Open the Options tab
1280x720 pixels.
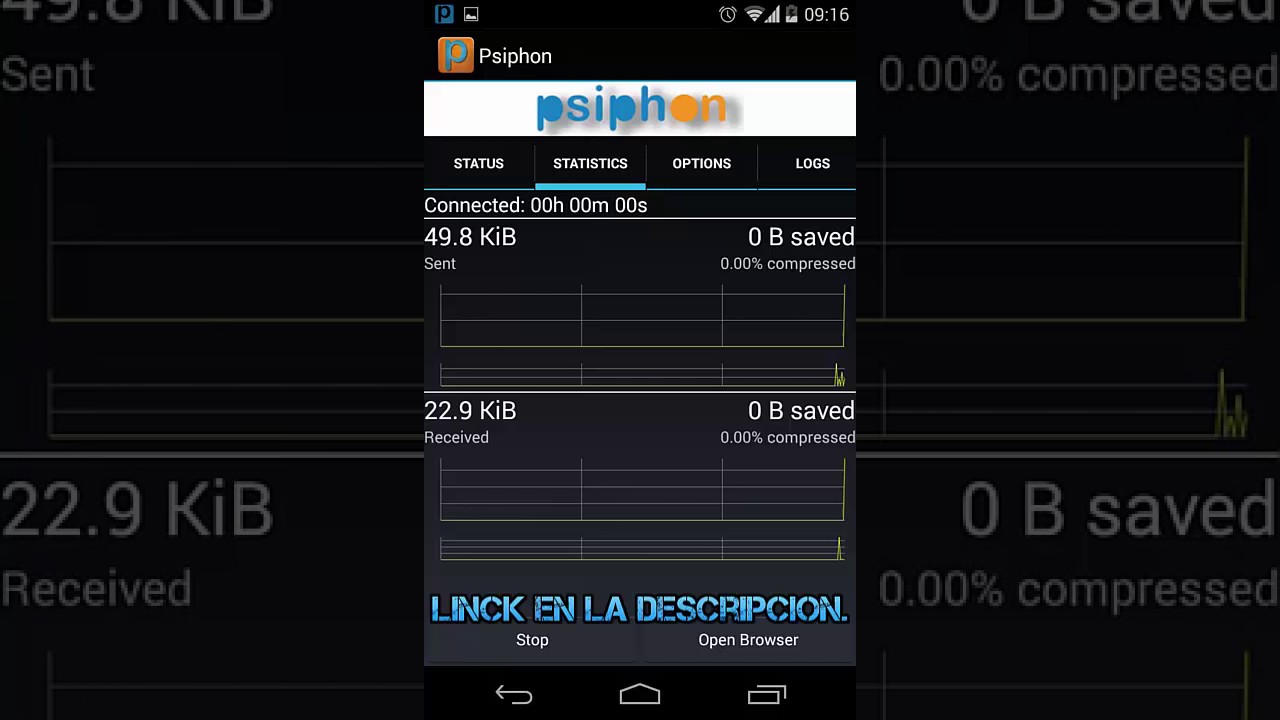click(701, 164)
